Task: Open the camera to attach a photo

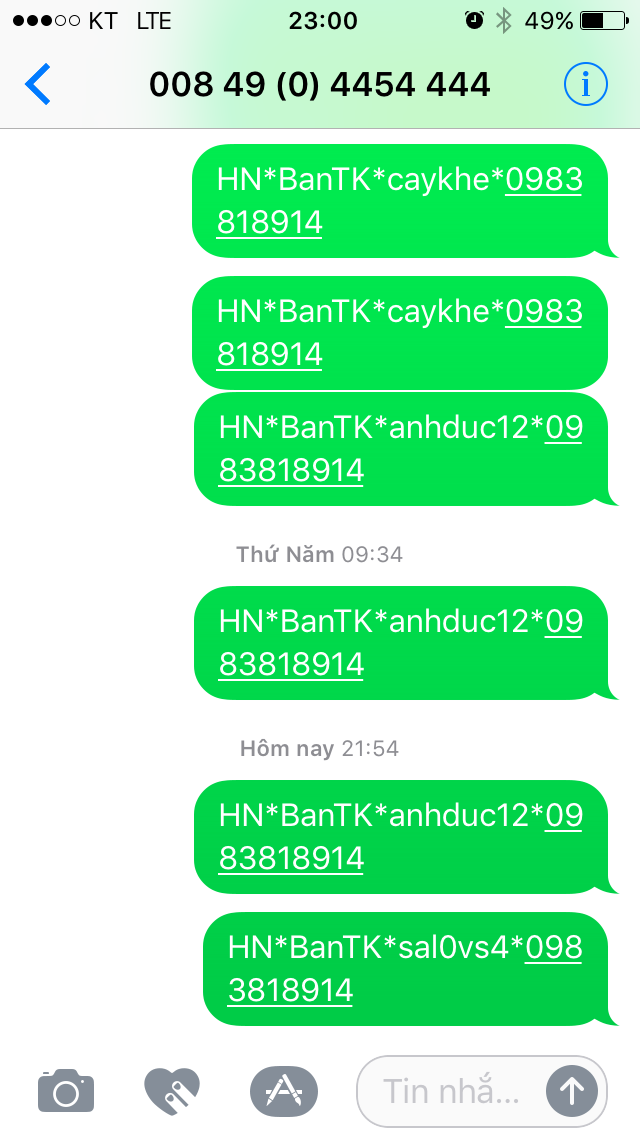Action: pyautogui.click(x=66, y=1090)
